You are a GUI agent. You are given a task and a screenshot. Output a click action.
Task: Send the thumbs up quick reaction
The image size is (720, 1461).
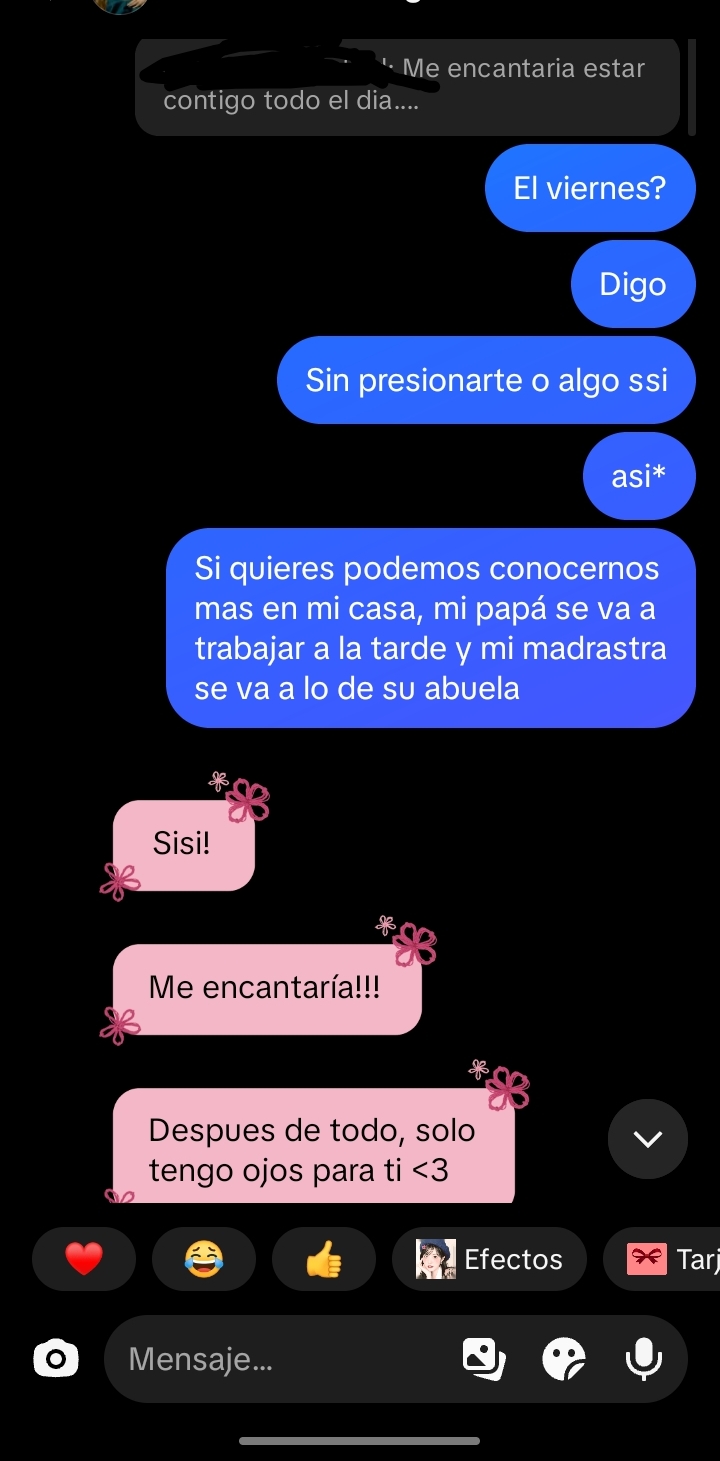point(324,1259)
